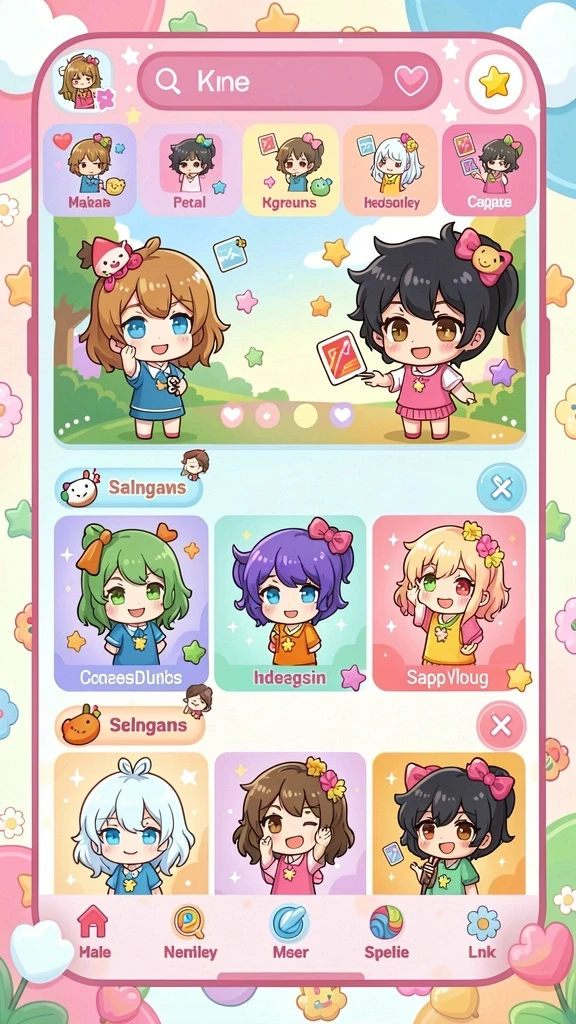This screenshot has width=576, height=1024.
Task: Switch to the Lnk tab
Action: [x=483, y=931]
